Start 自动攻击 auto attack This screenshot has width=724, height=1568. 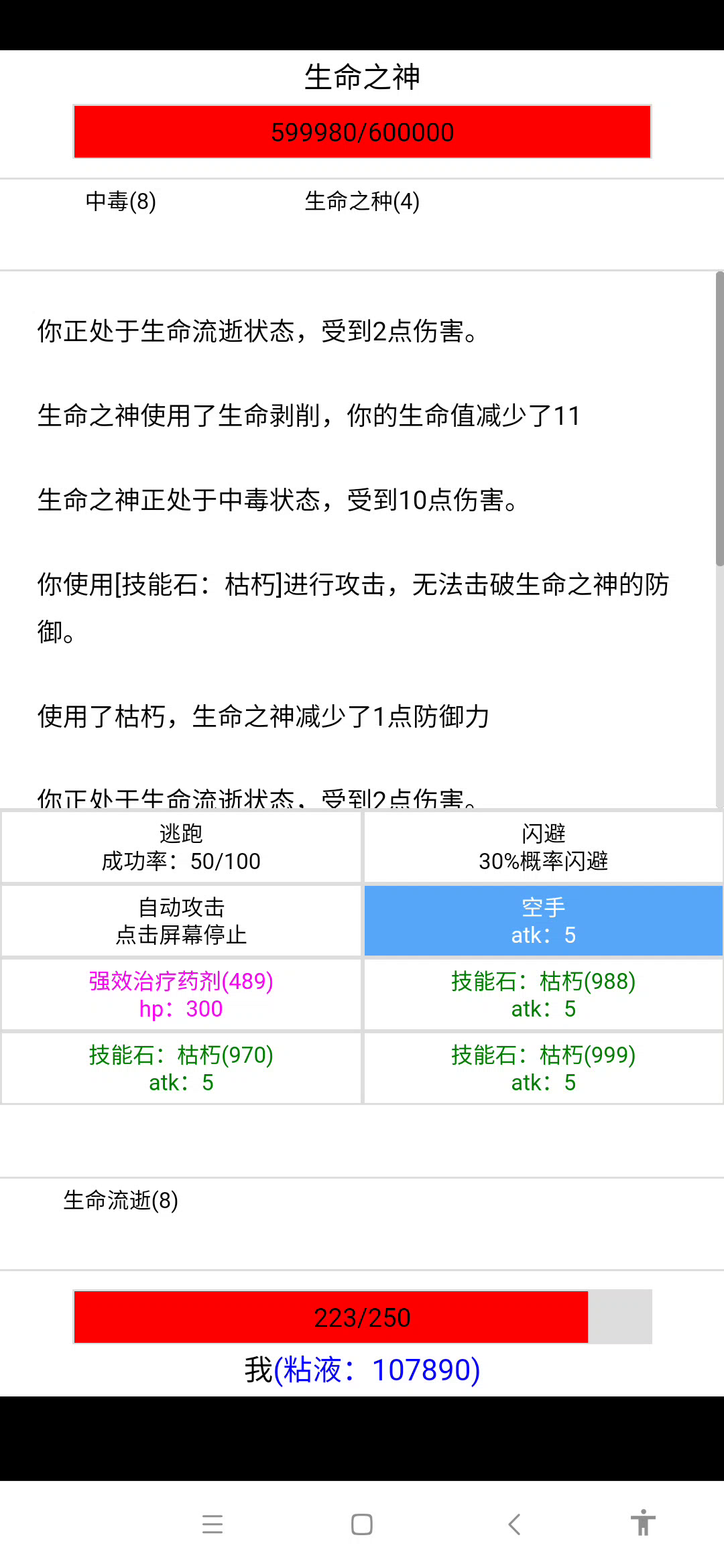(181, 921)
